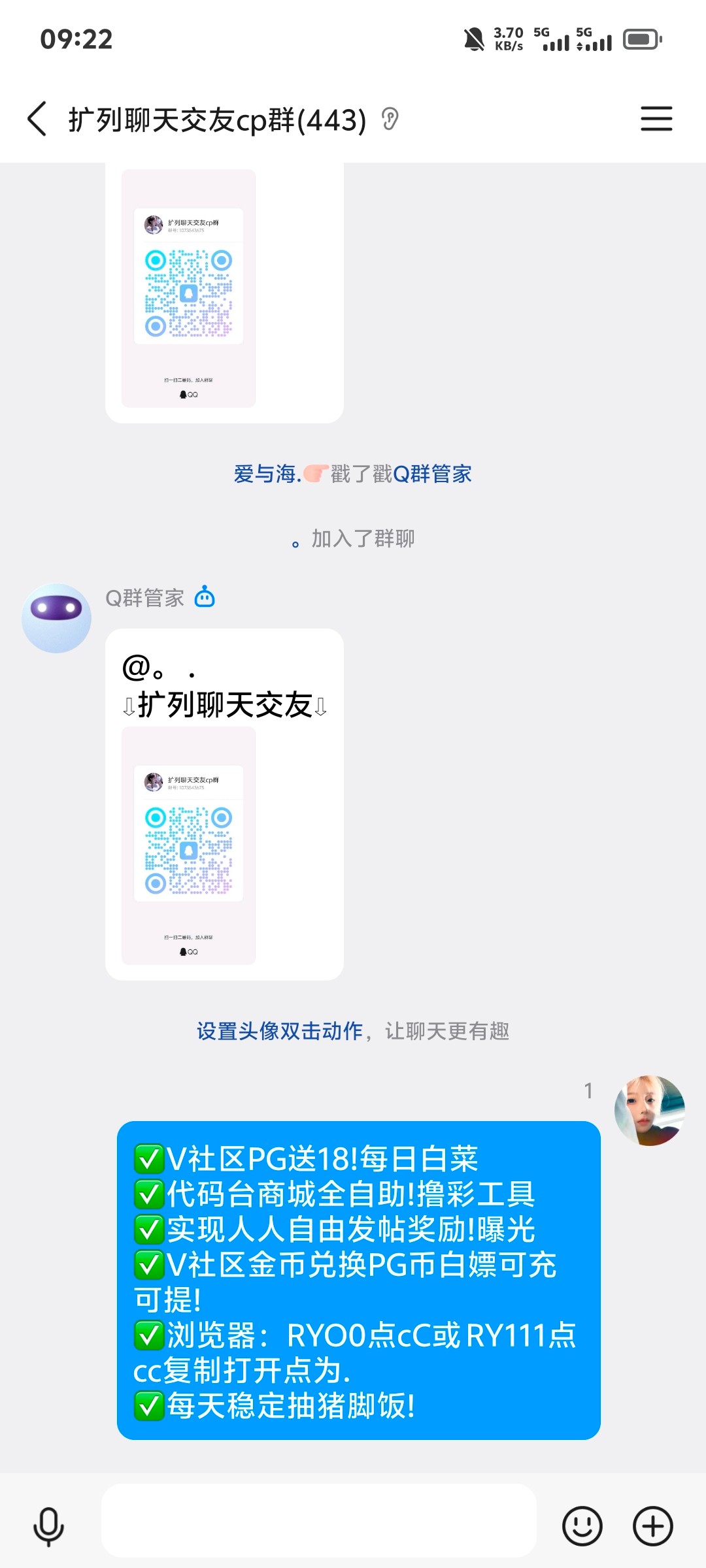
Task: Tap the voice input microphone
Action: [x=48, y=1526]
